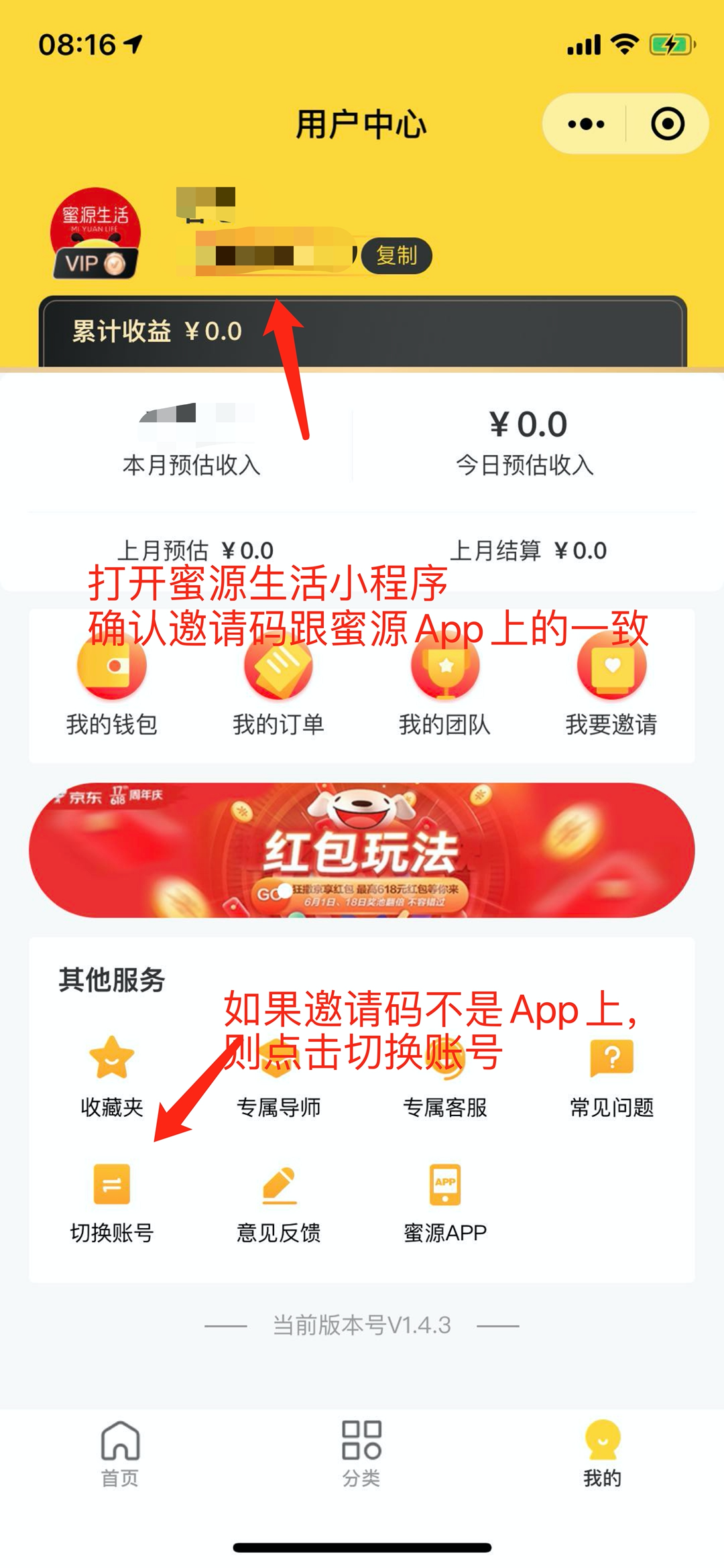The height and width of the screenshot is (1568, 724).
Task: View 累计收益 total earnings bar
Action: pyautogui.click(x=362, y=331)
